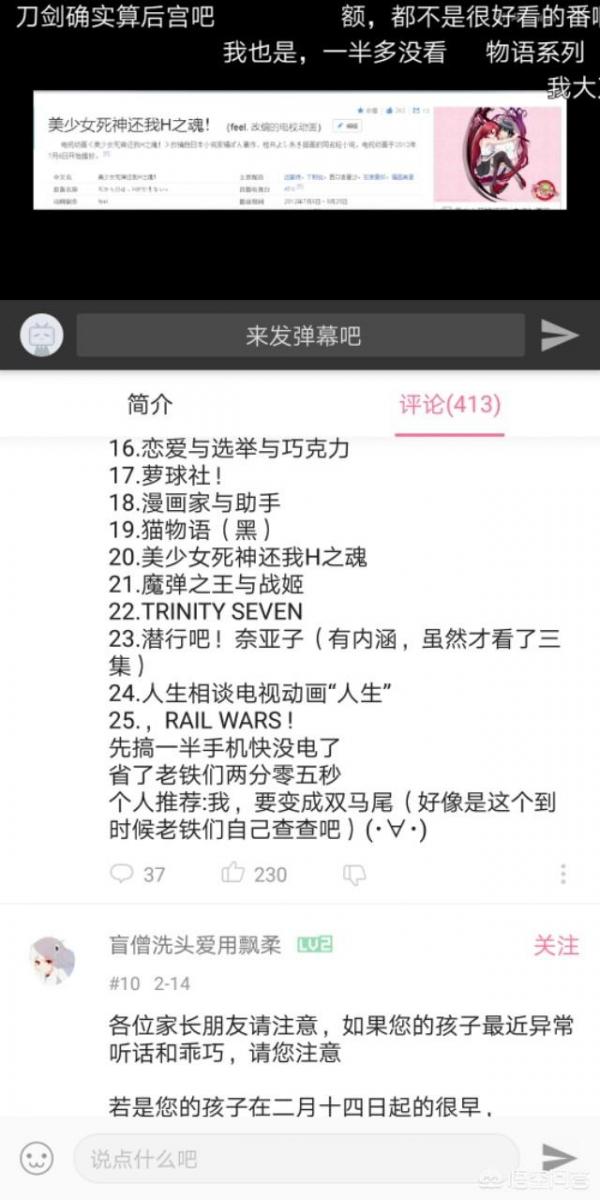
Task: Send the danmaku with the arrow icon
Action: click(x=560, y=336)
